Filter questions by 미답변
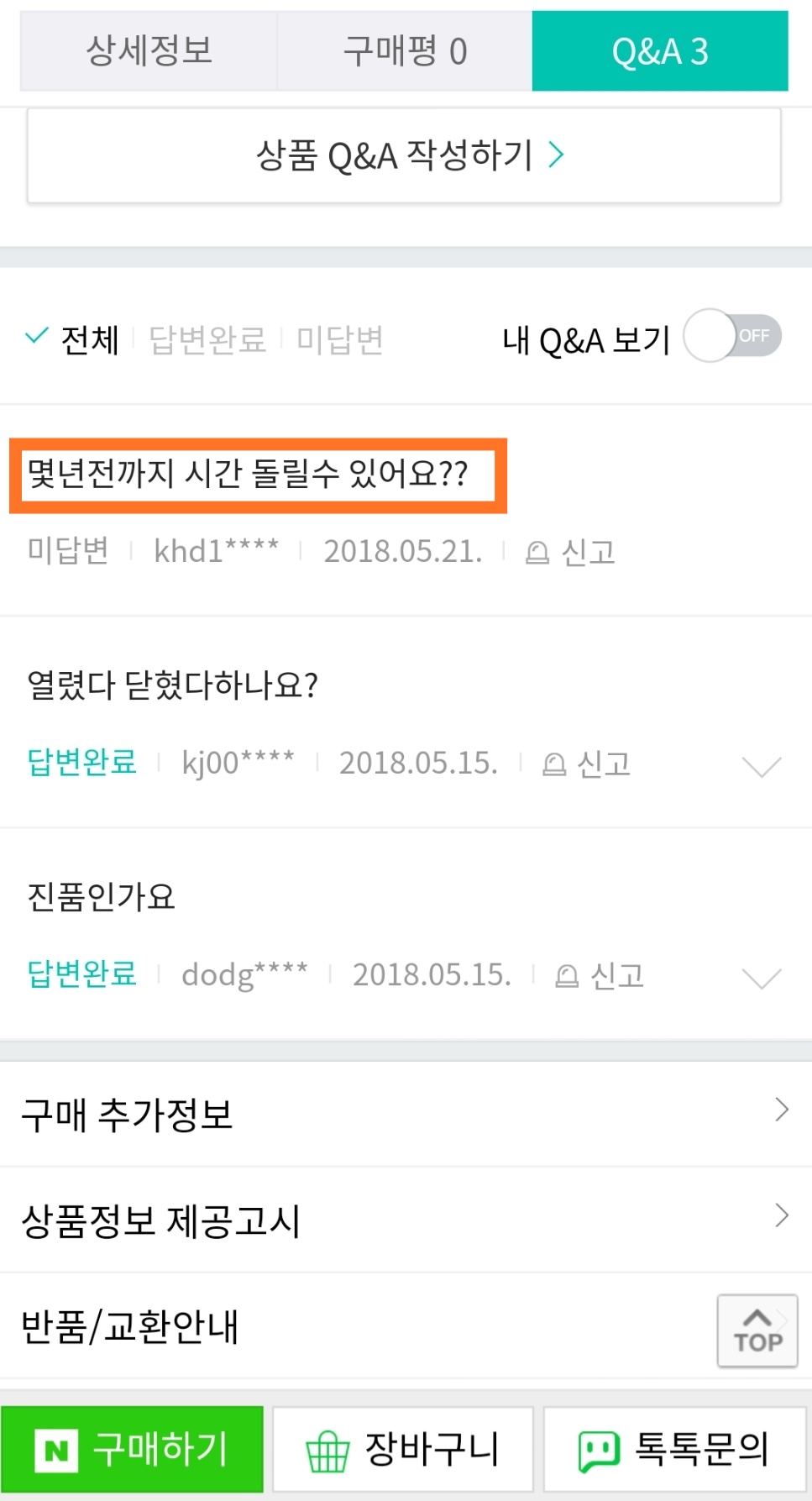Image resolution: width=812 pixels, height=1501 pixels. (340, 340)
